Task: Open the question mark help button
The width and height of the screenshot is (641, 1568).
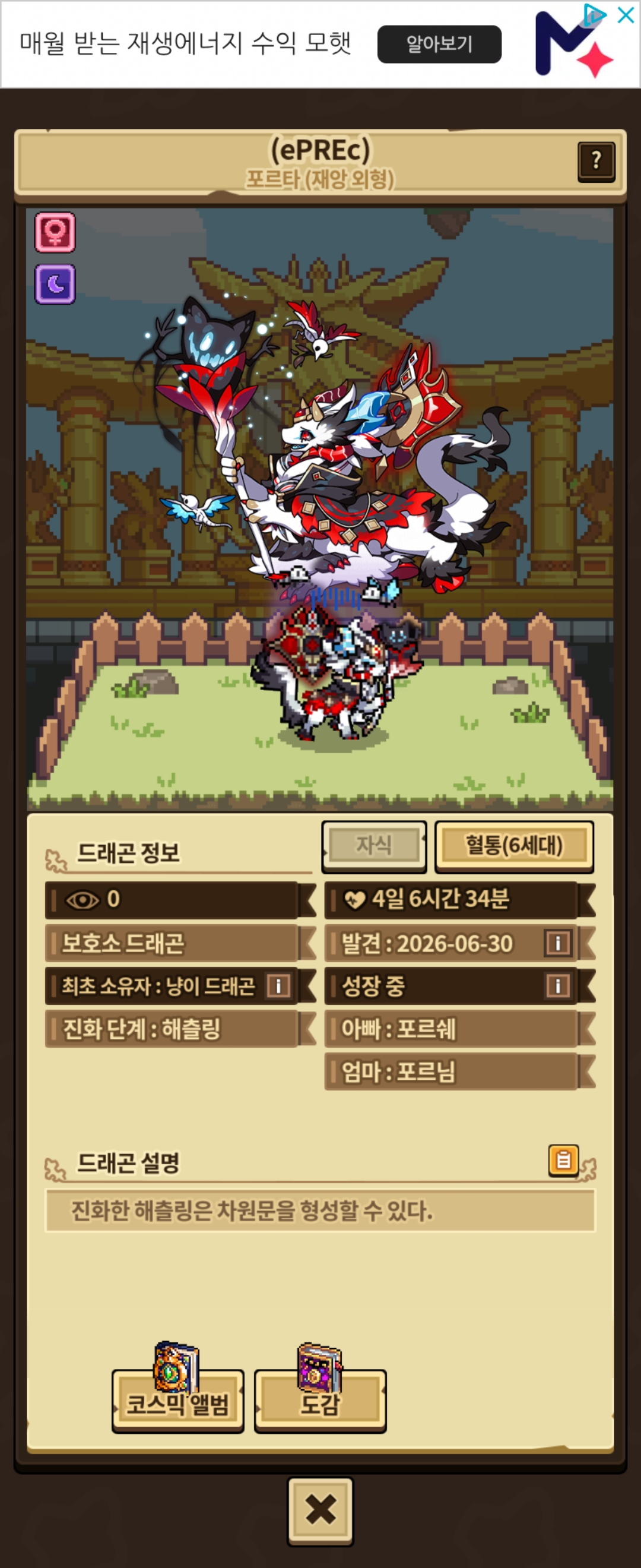Action: pos(596,162)
